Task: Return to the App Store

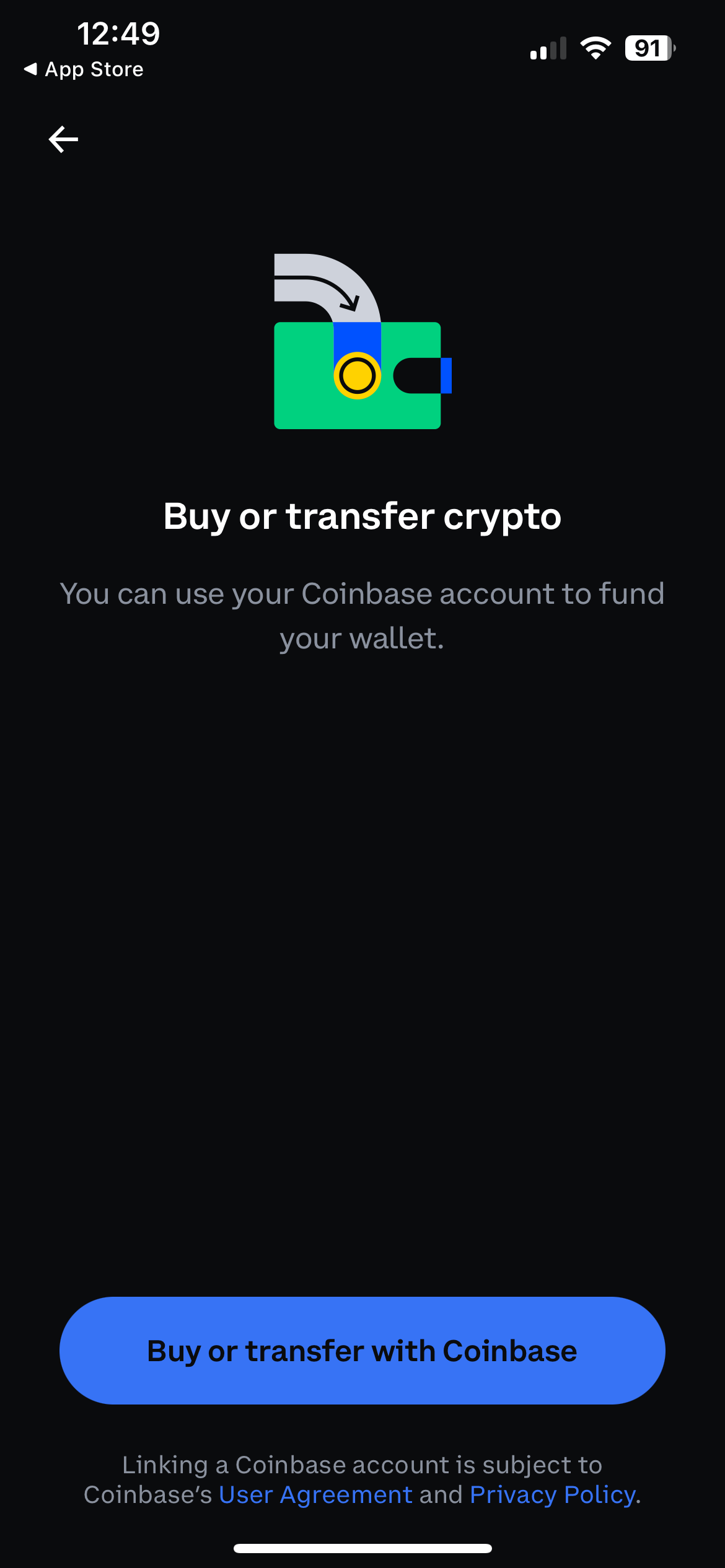Action: coord(83,69)
